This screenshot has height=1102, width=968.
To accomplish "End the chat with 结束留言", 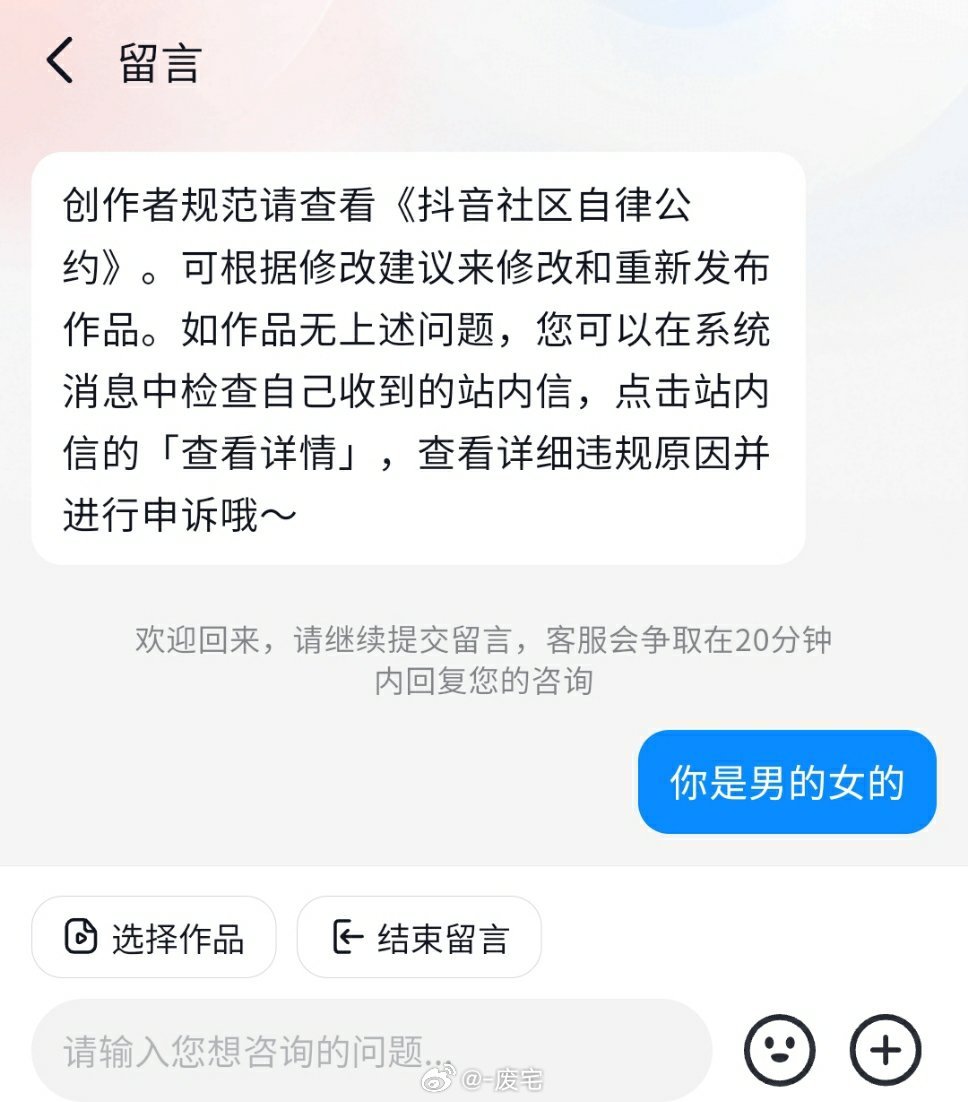I will pos(419,937).
